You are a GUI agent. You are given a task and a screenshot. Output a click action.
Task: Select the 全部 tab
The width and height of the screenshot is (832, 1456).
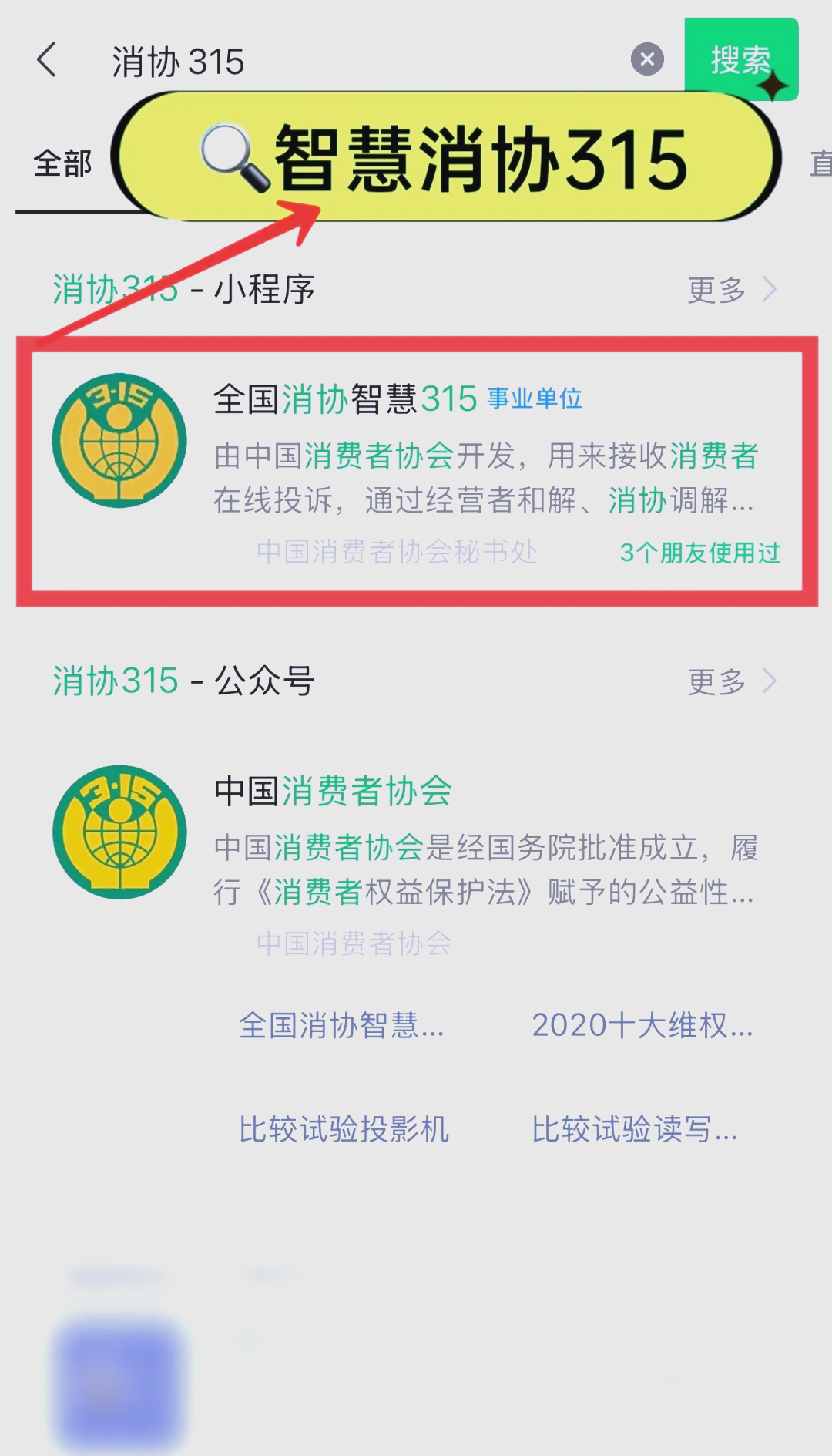(62, 164)
